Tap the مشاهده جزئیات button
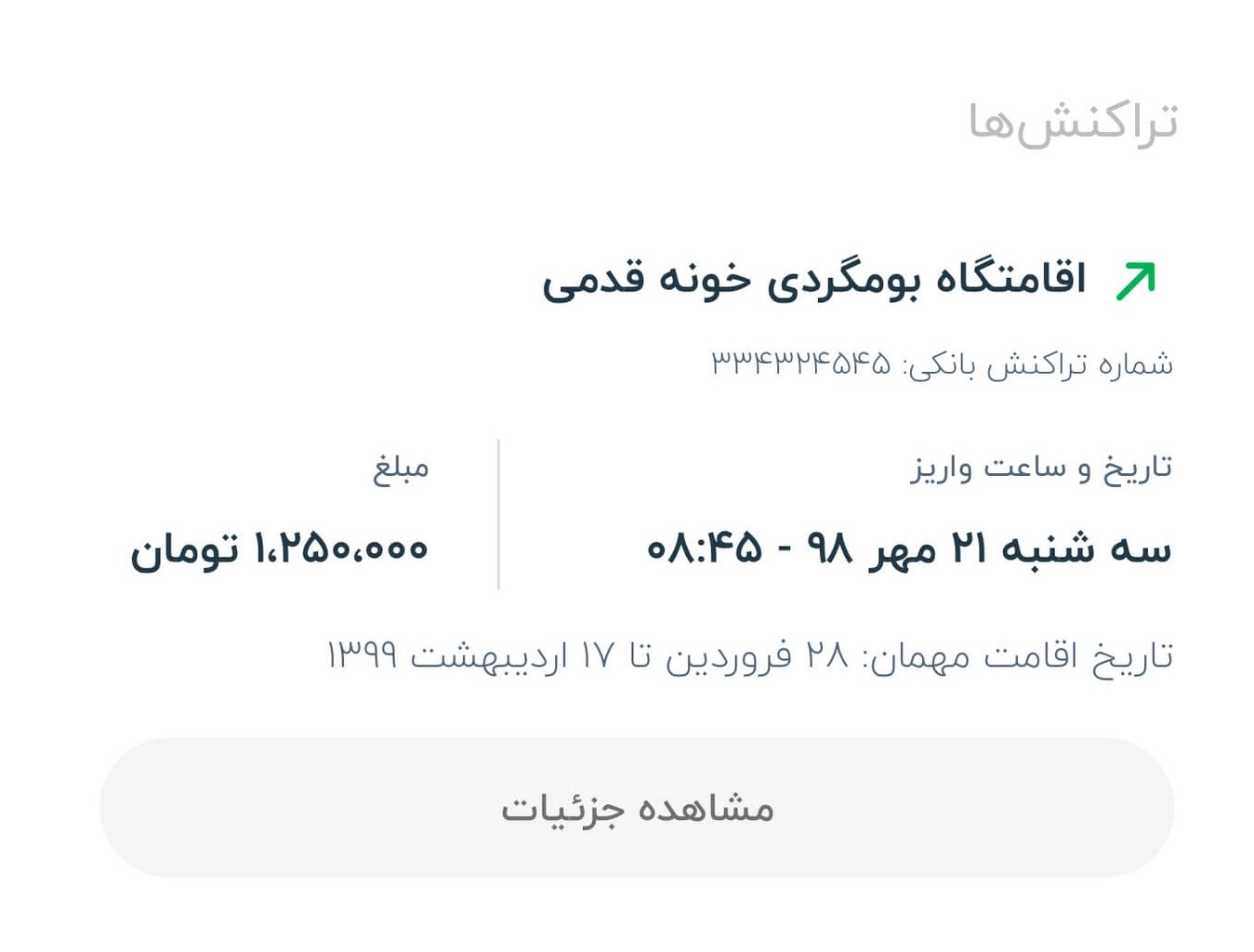Screen dimensions: 1254x952 coord(637,807)
